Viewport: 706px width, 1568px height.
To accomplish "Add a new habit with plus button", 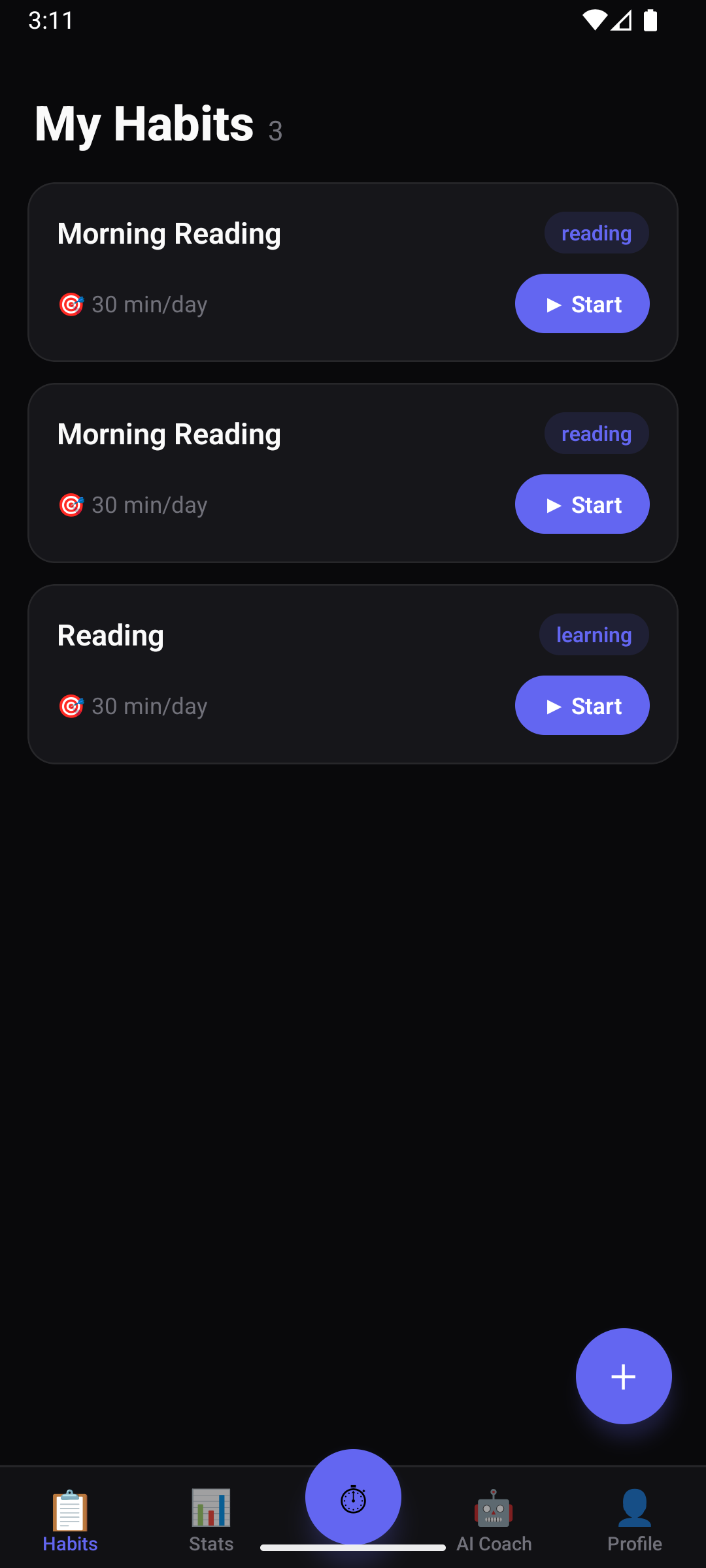I will coord(623,1376).
